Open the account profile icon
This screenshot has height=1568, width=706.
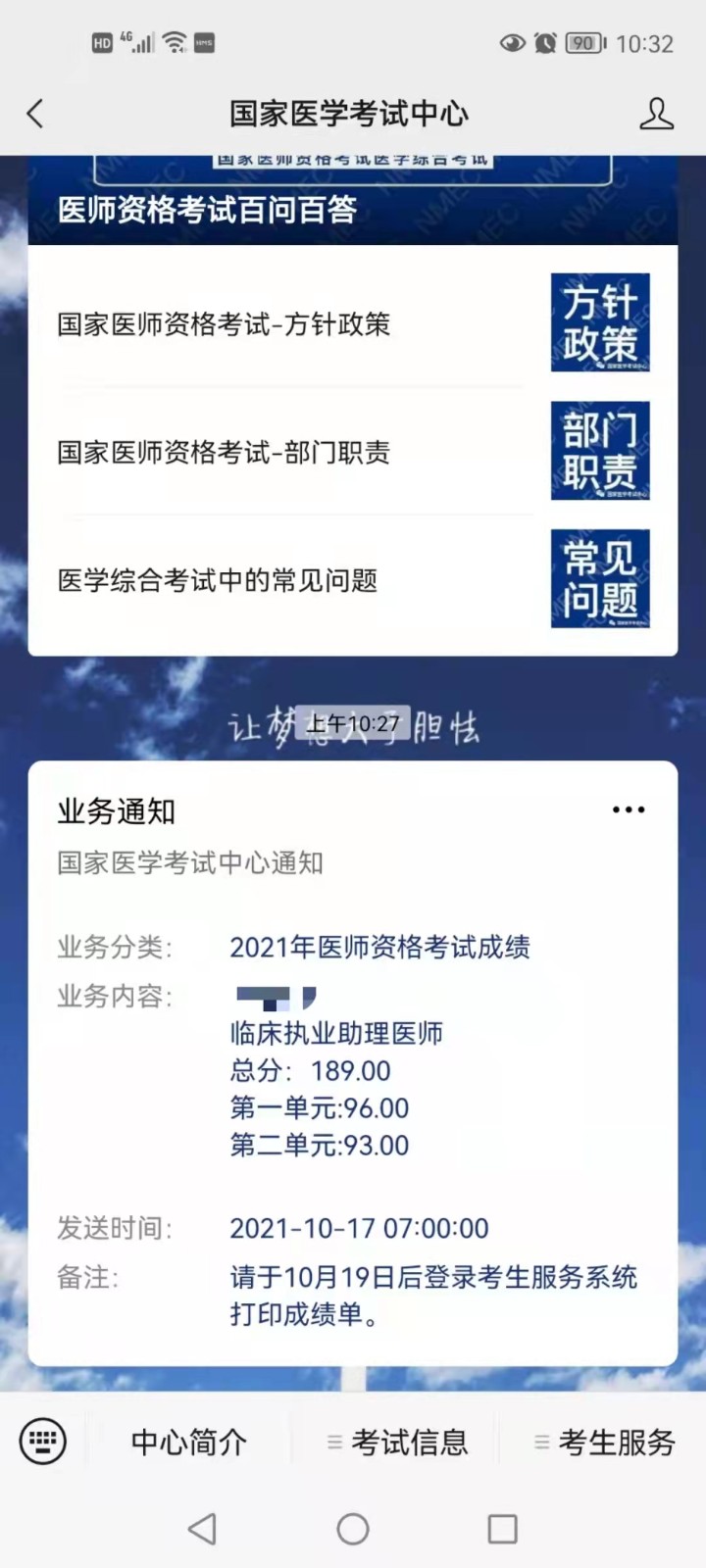656,114
